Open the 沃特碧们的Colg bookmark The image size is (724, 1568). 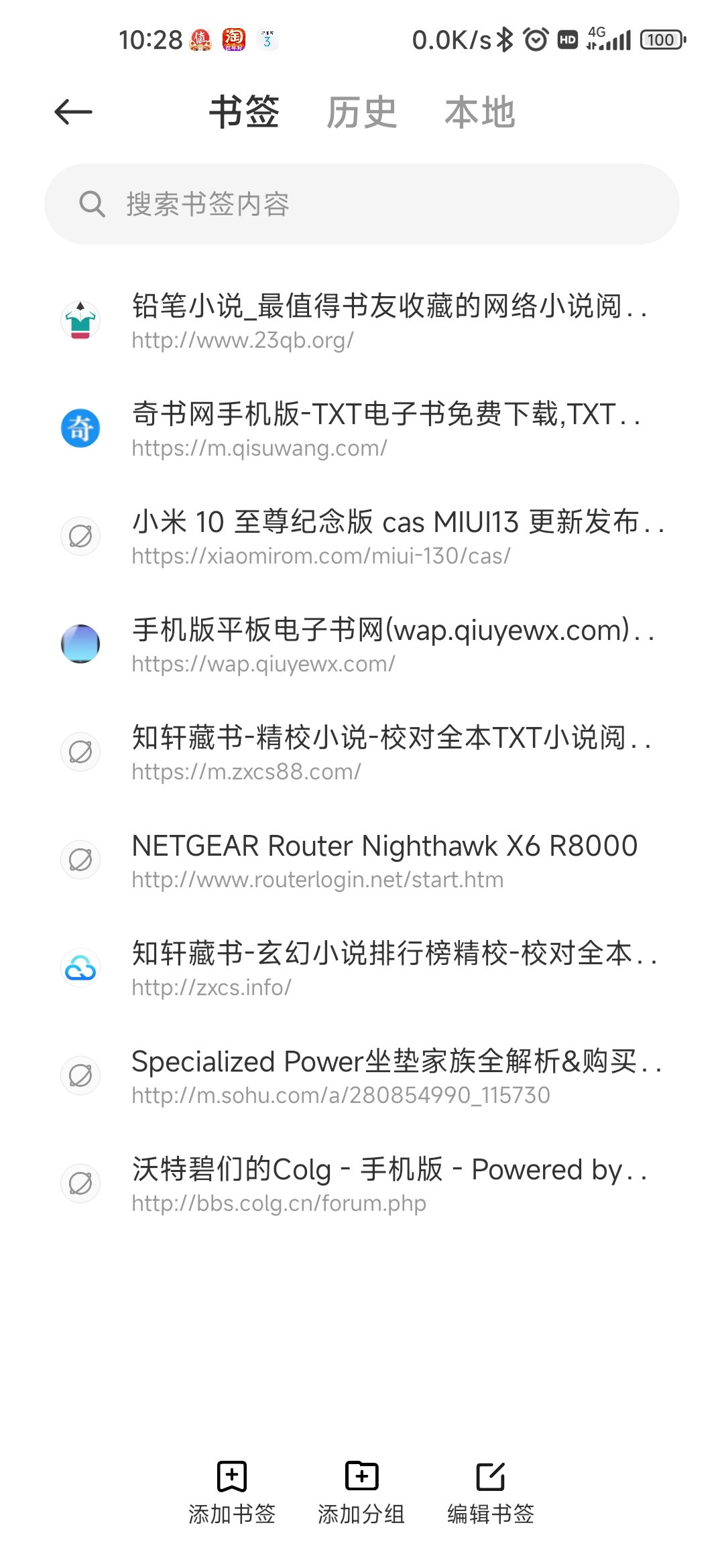362,1183
